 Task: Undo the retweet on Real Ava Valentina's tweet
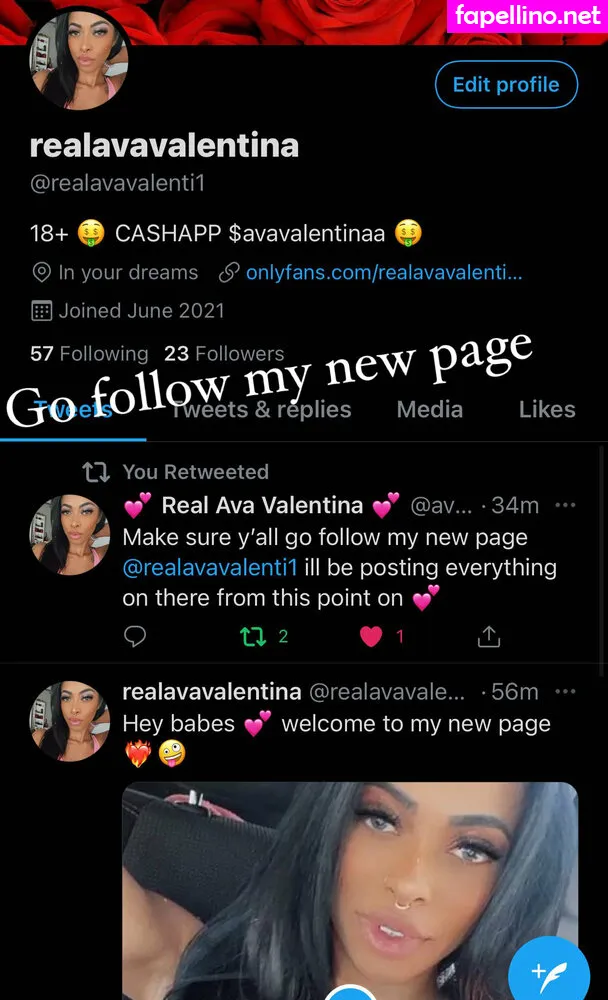coord(252,636)
